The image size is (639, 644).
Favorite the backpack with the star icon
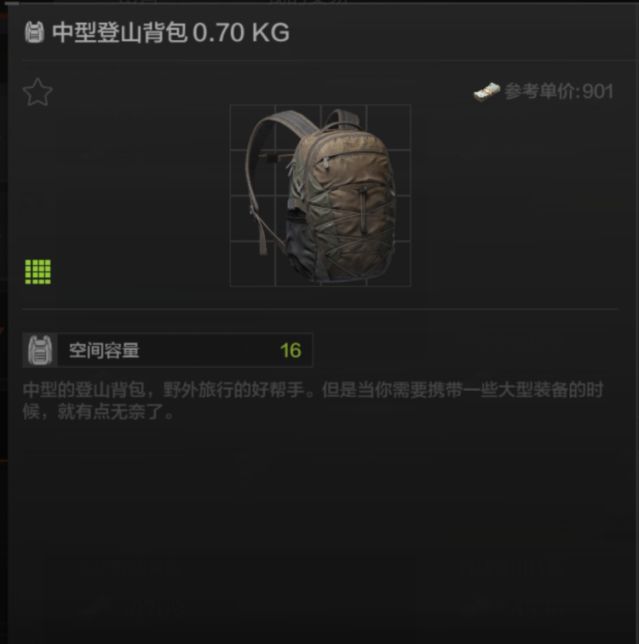(37, 93)
